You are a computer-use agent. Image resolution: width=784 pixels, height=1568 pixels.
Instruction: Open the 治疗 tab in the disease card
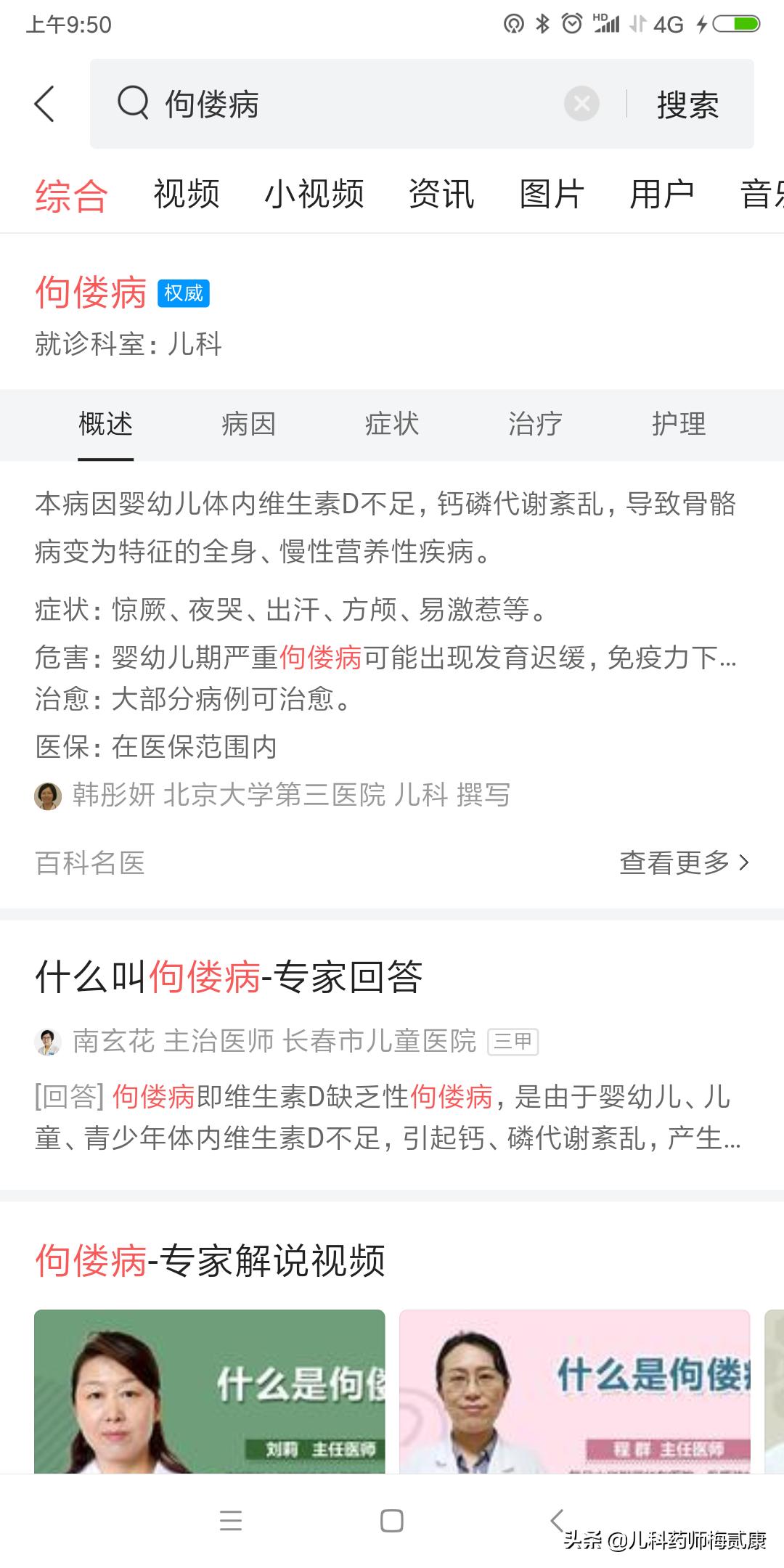[534, 426]
